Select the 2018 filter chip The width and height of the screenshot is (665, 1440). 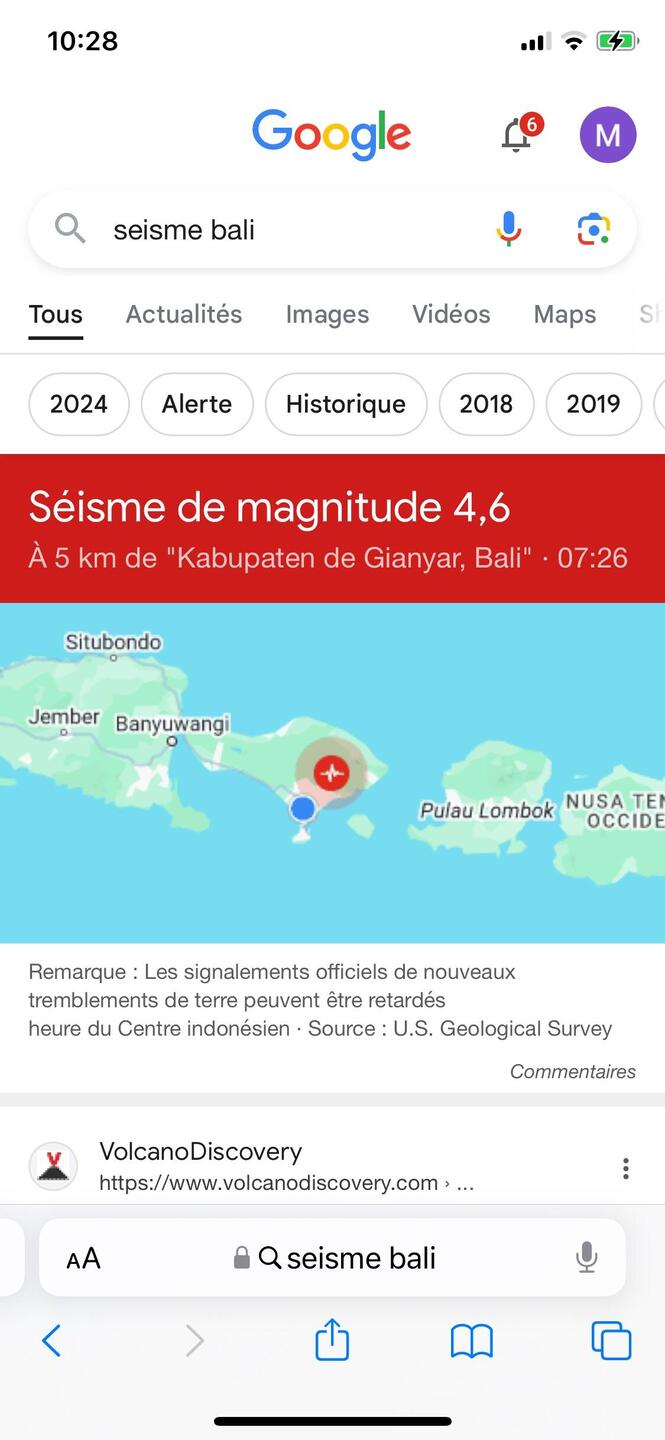click(486, 404)
